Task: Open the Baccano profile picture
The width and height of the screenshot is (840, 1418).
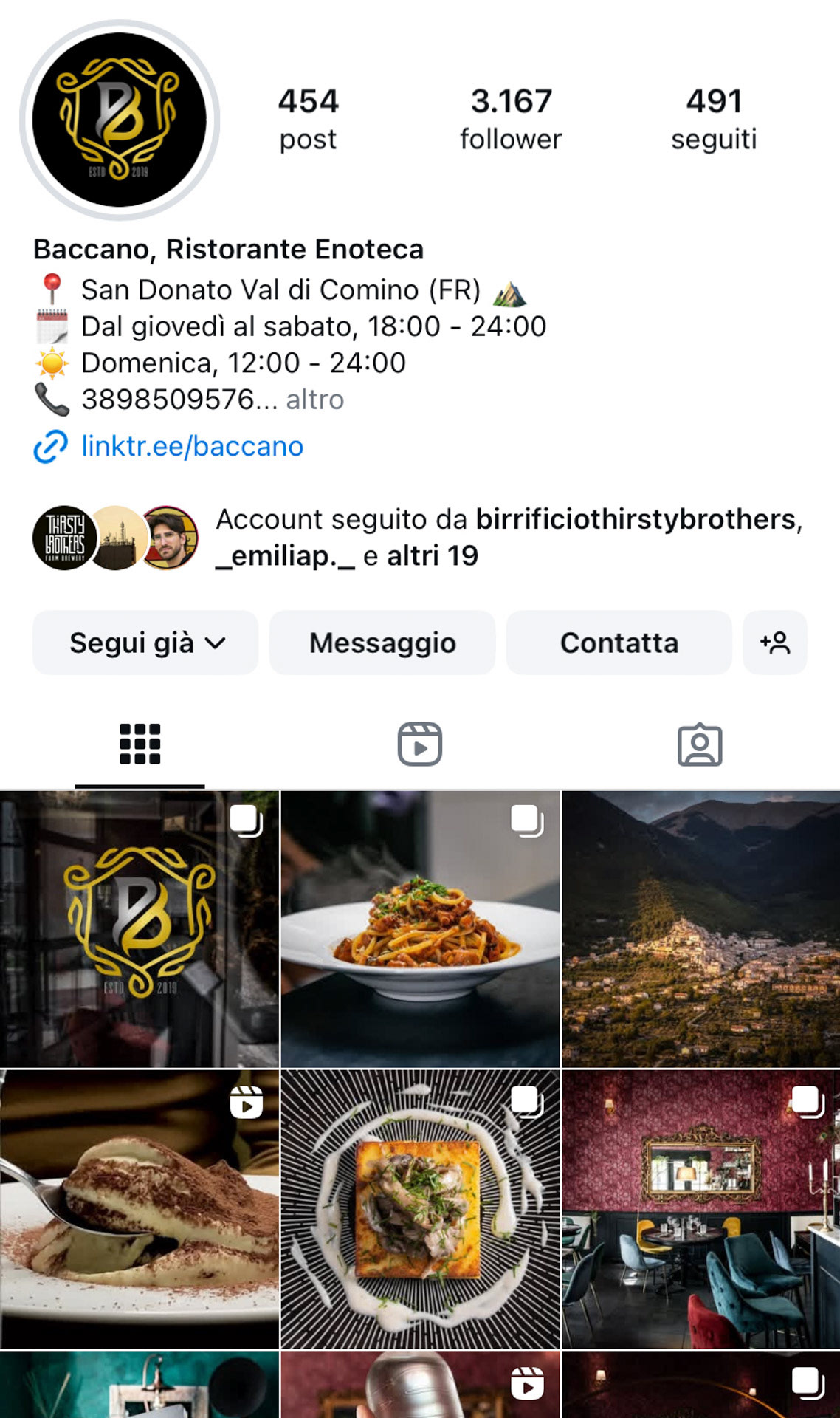Action: pyautogui.click(x=120, y=120)
